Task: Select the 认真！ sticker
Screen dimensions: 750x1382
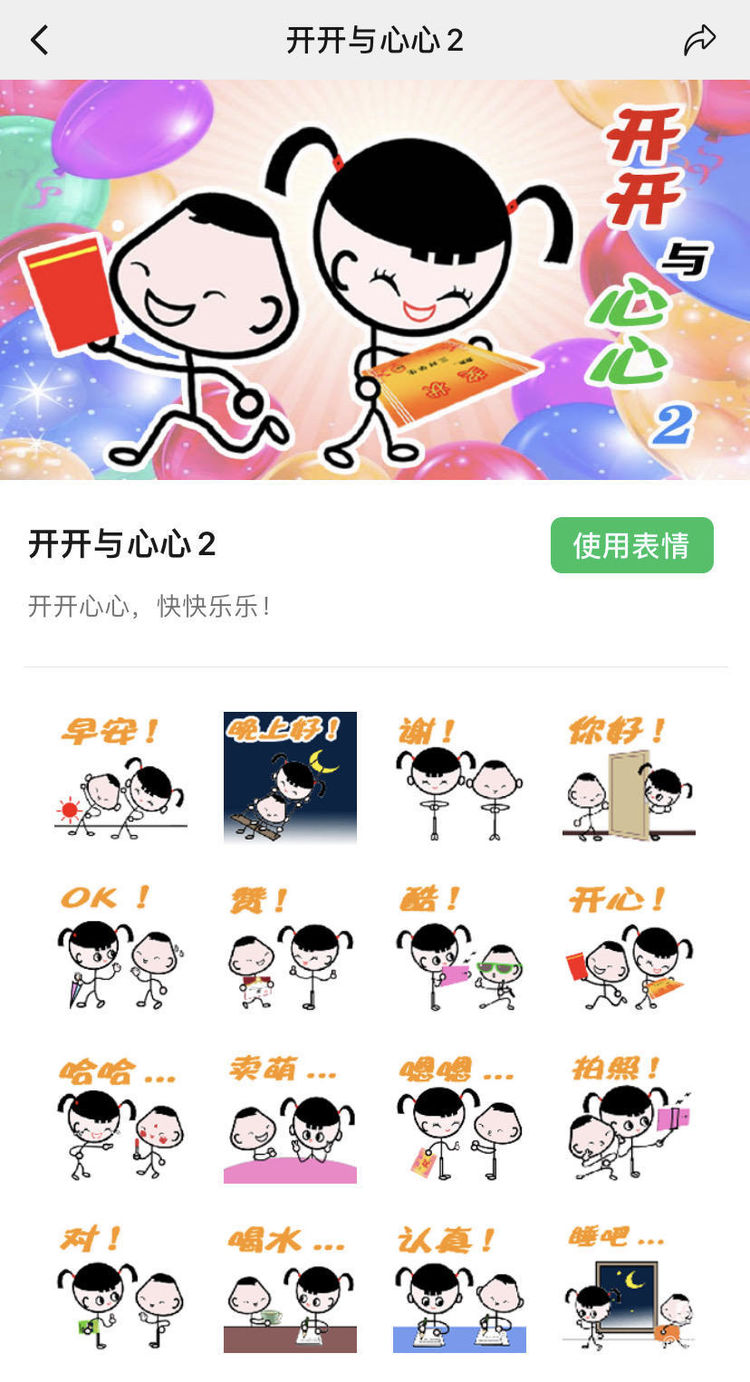Action: tap(459, 1287)
